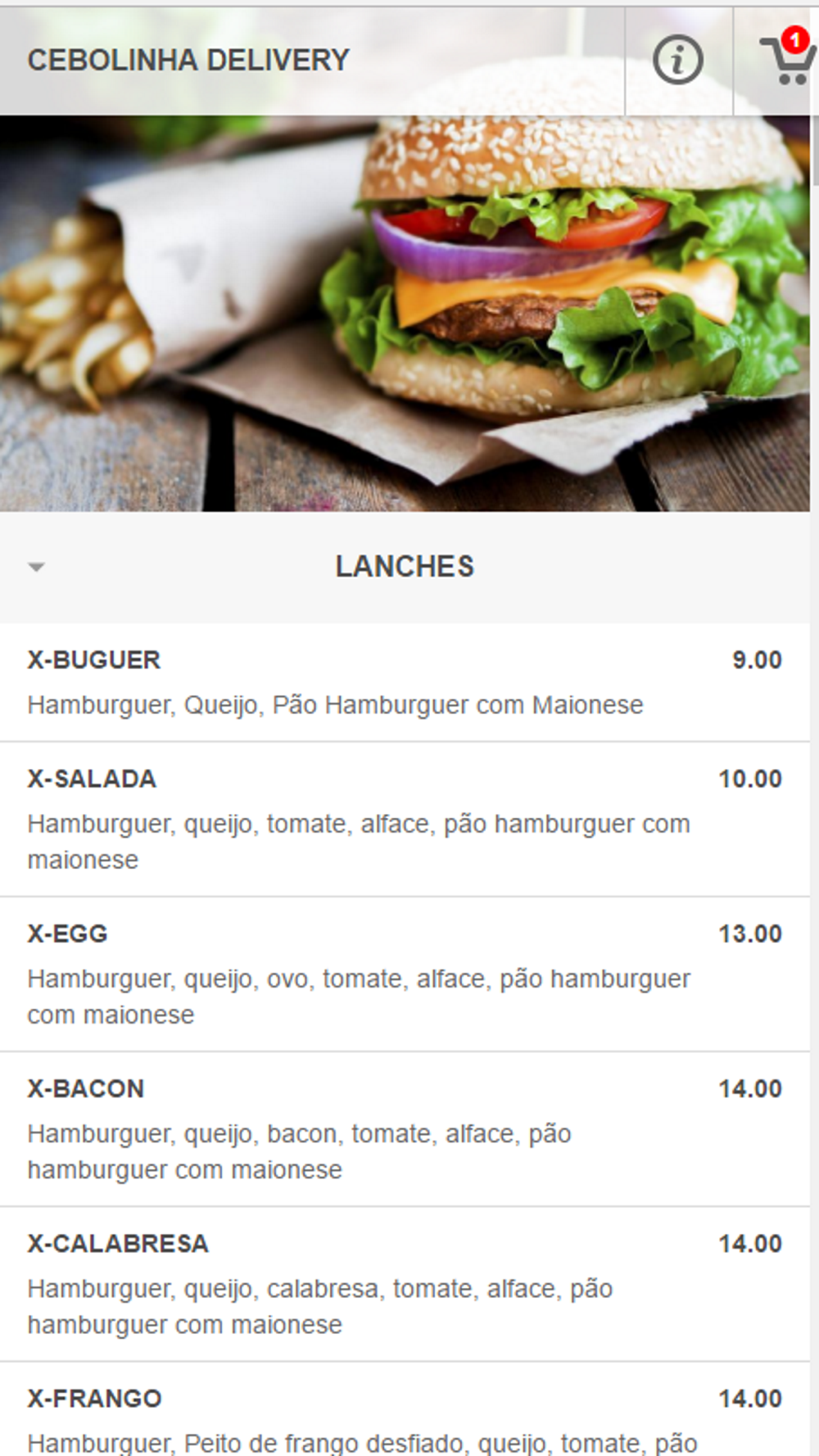819x1456 pixels.
Task: Open the shopping cart
Action: 786,60
